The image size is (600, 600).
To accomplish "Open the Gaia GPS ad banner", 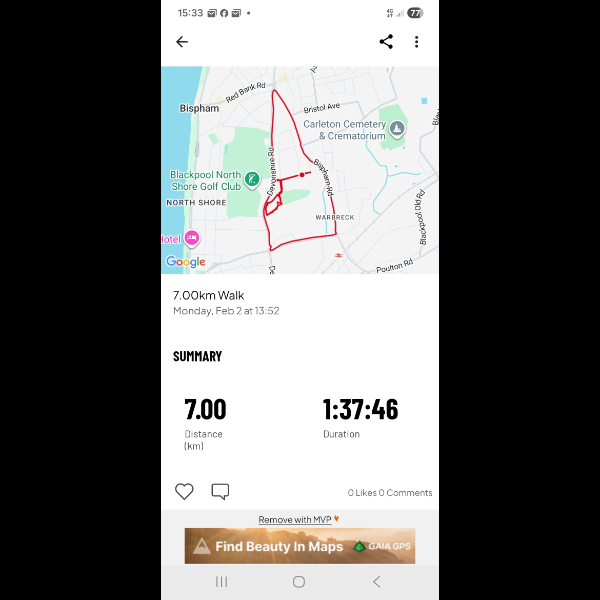I will (300, 546).
